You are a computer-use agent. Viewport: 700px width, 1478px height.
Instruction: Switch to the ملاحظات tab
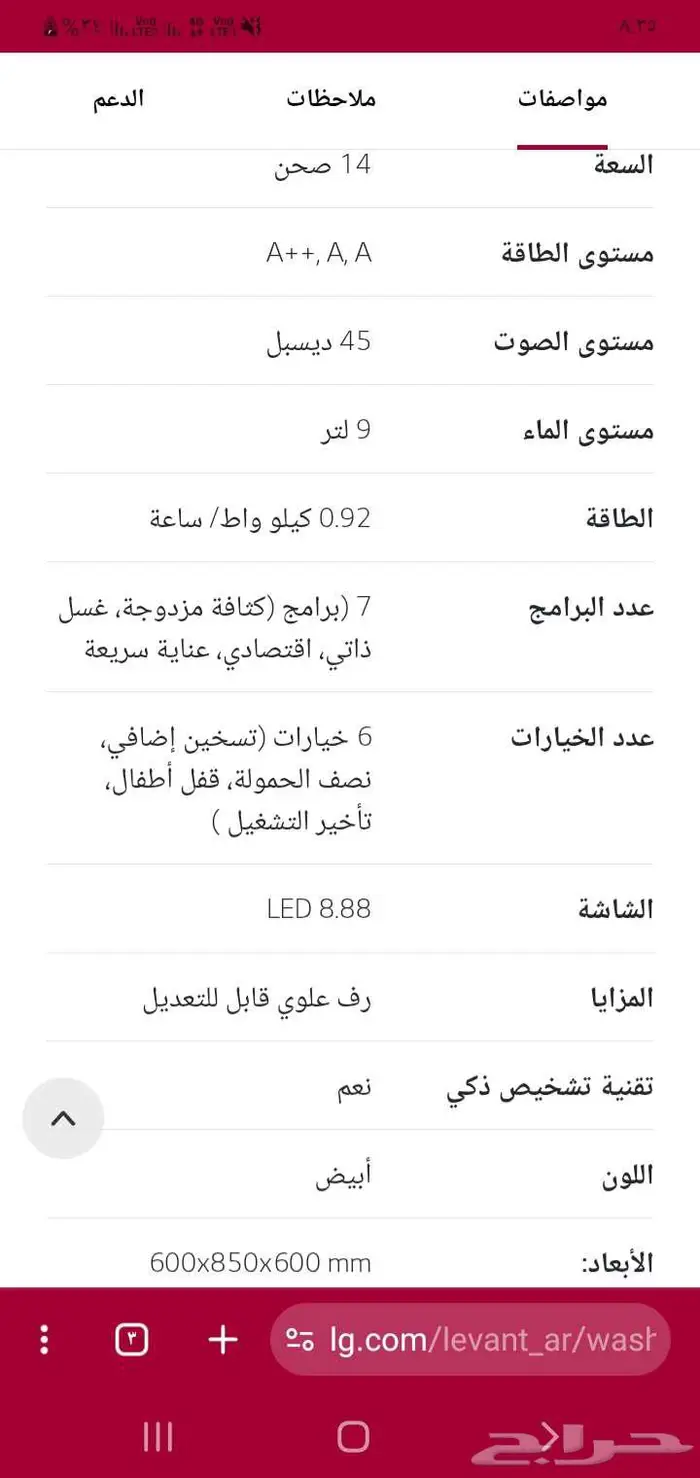coord(331,99)
